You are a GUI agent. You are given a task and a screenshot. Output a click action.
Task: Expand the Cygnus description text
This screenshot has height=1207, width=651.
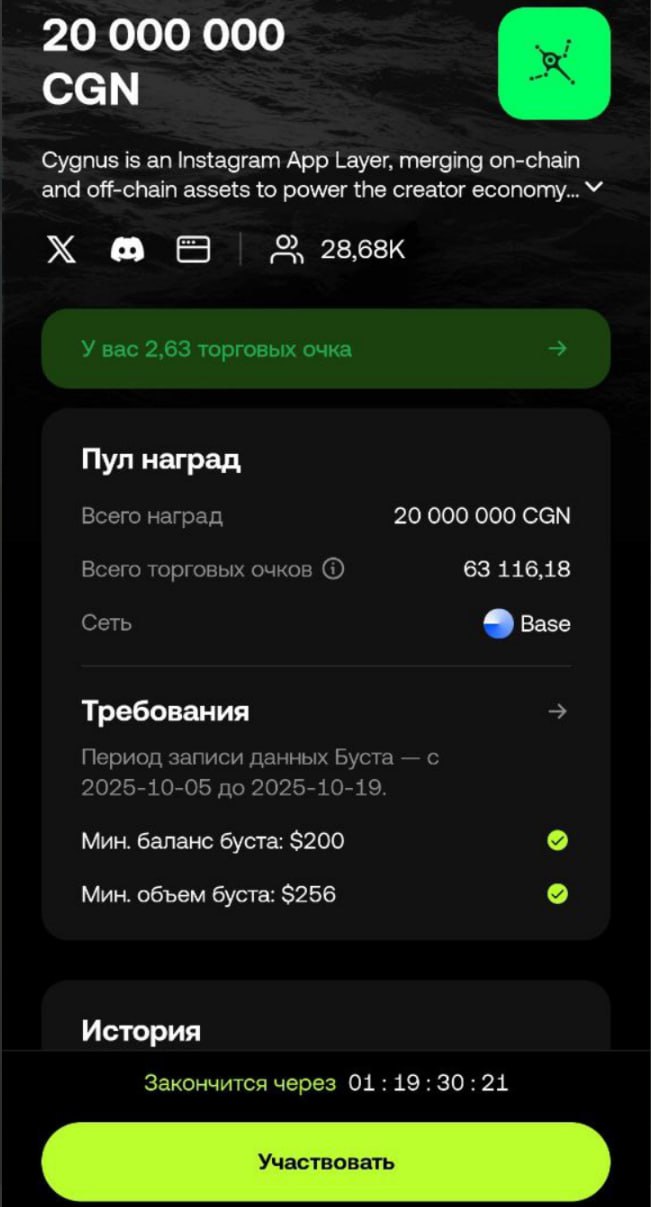pyautogui.click(x=594, y=187)
